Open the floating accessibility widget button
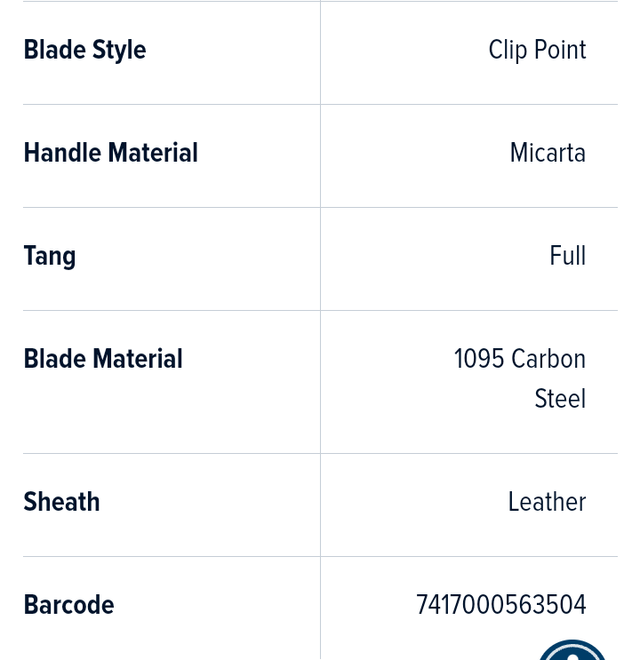This screenshot has width=640, height=660. tap(572, 651)
